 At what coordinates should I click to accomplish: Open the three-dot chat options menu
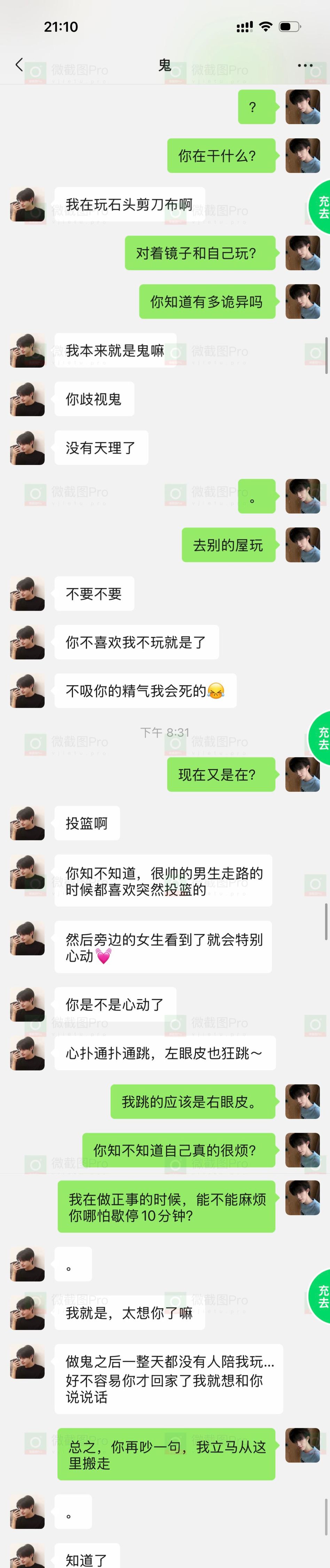[305, 65]
